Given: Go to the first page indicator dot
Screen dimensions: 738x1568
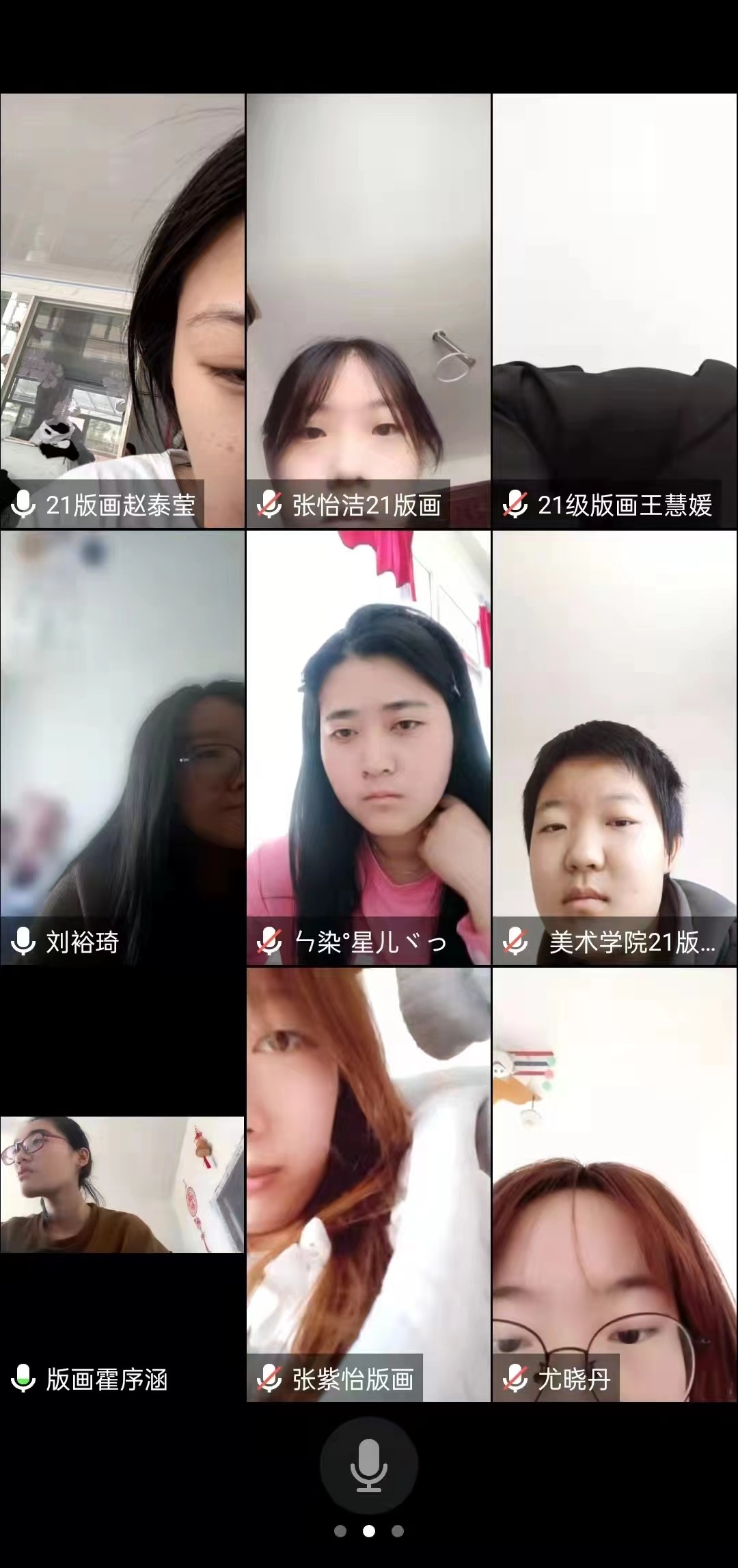Looking at the screenshot, I should [x=340, y=1531].
